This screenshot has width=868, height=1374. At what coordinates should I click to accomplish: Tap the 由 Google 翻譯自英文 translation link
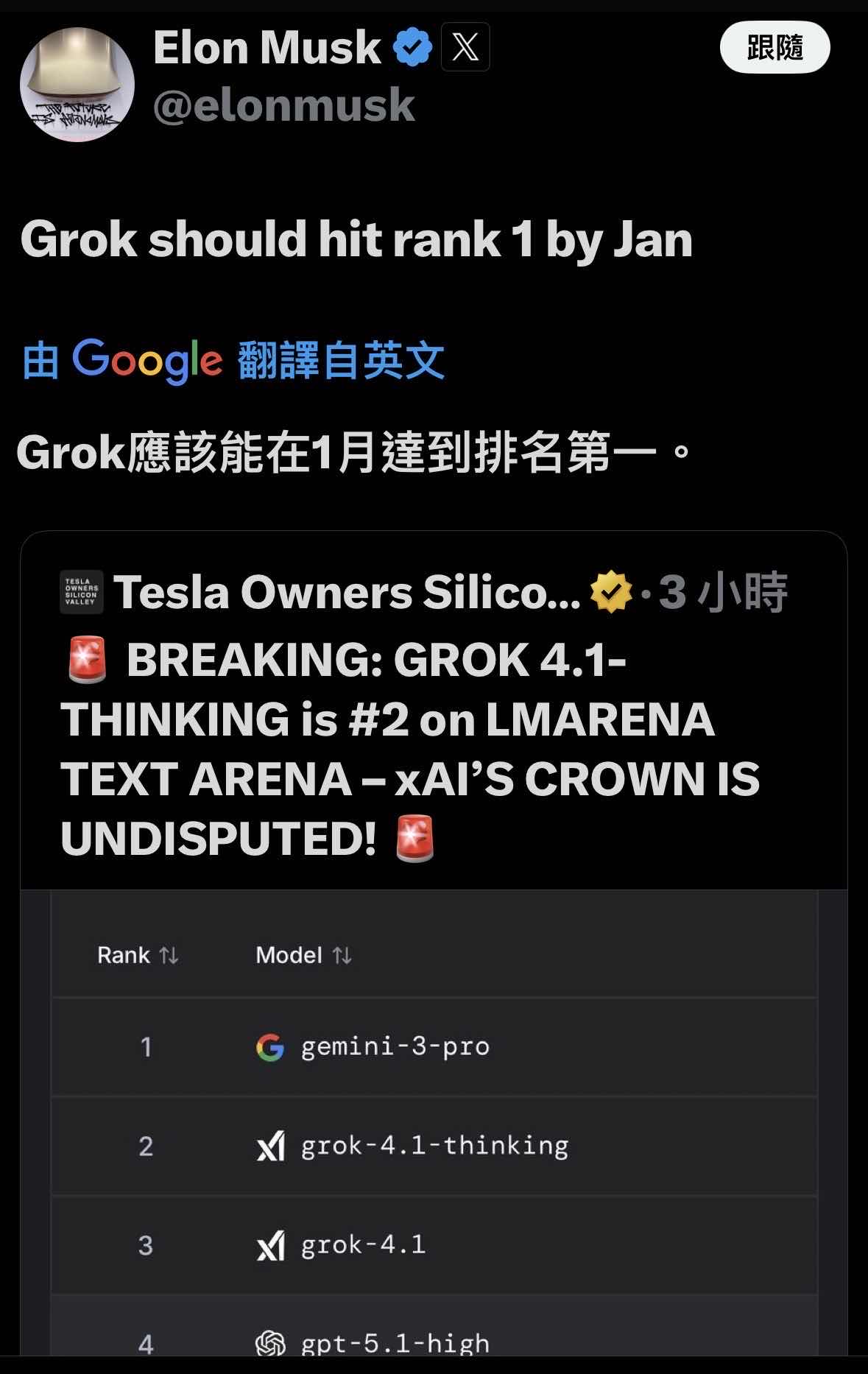pyautogui.click(x=233, y=360)
